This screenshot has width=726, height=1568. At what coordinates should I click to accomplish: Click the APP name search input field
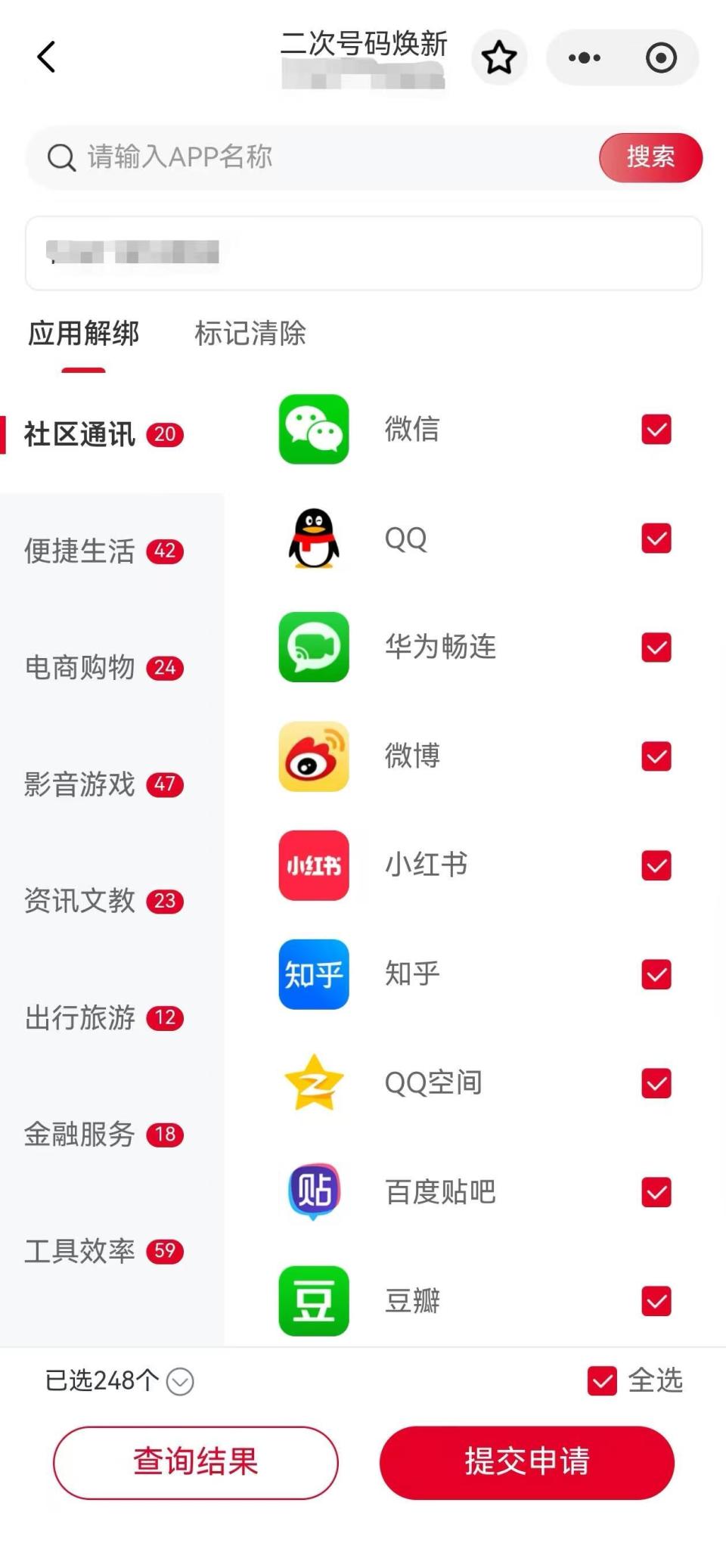[302, 158]
